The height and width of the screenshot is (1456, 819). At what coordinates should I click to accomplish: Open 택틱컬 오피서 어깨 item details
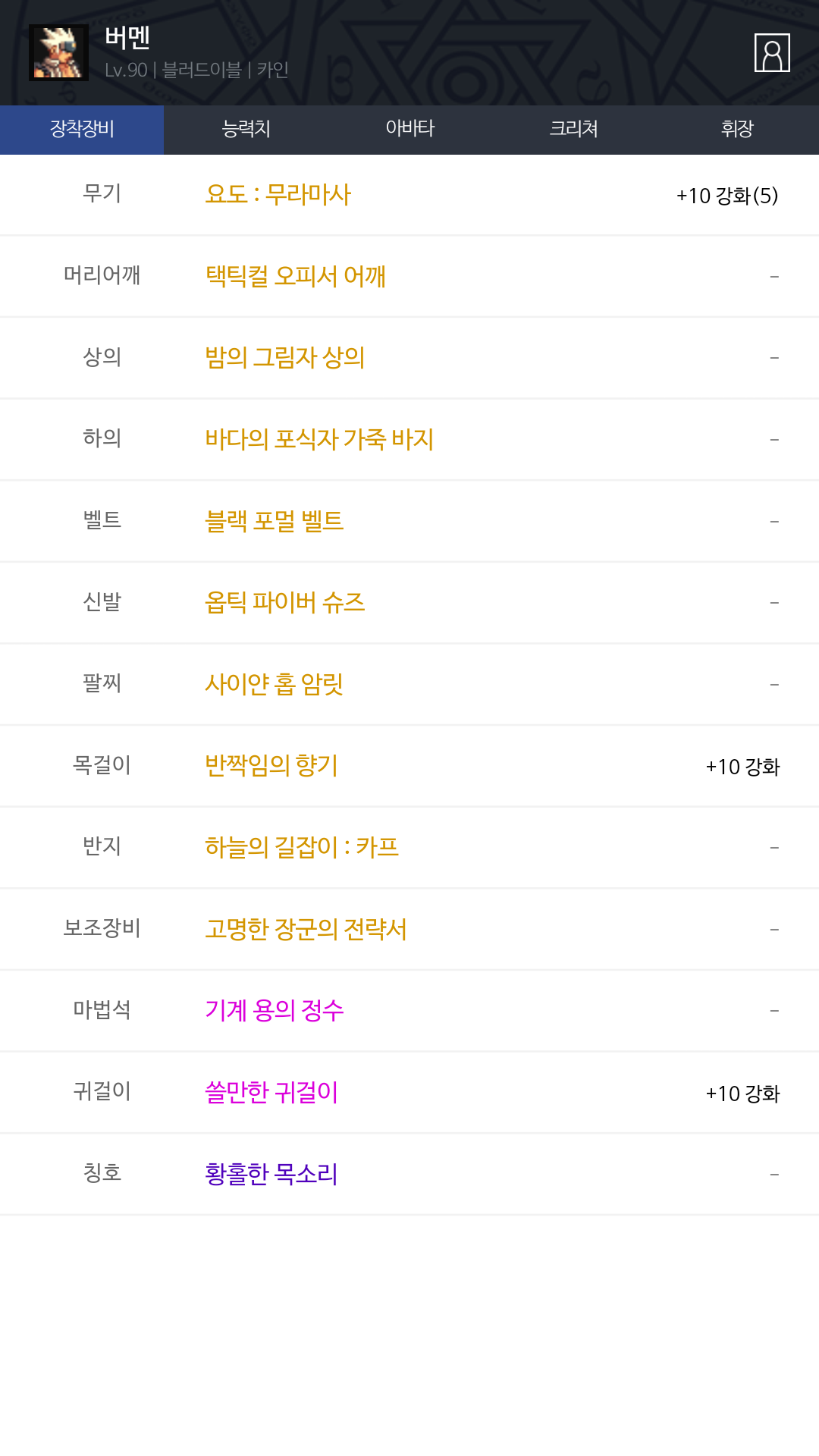pyautogui.click(x=296, y=276)
